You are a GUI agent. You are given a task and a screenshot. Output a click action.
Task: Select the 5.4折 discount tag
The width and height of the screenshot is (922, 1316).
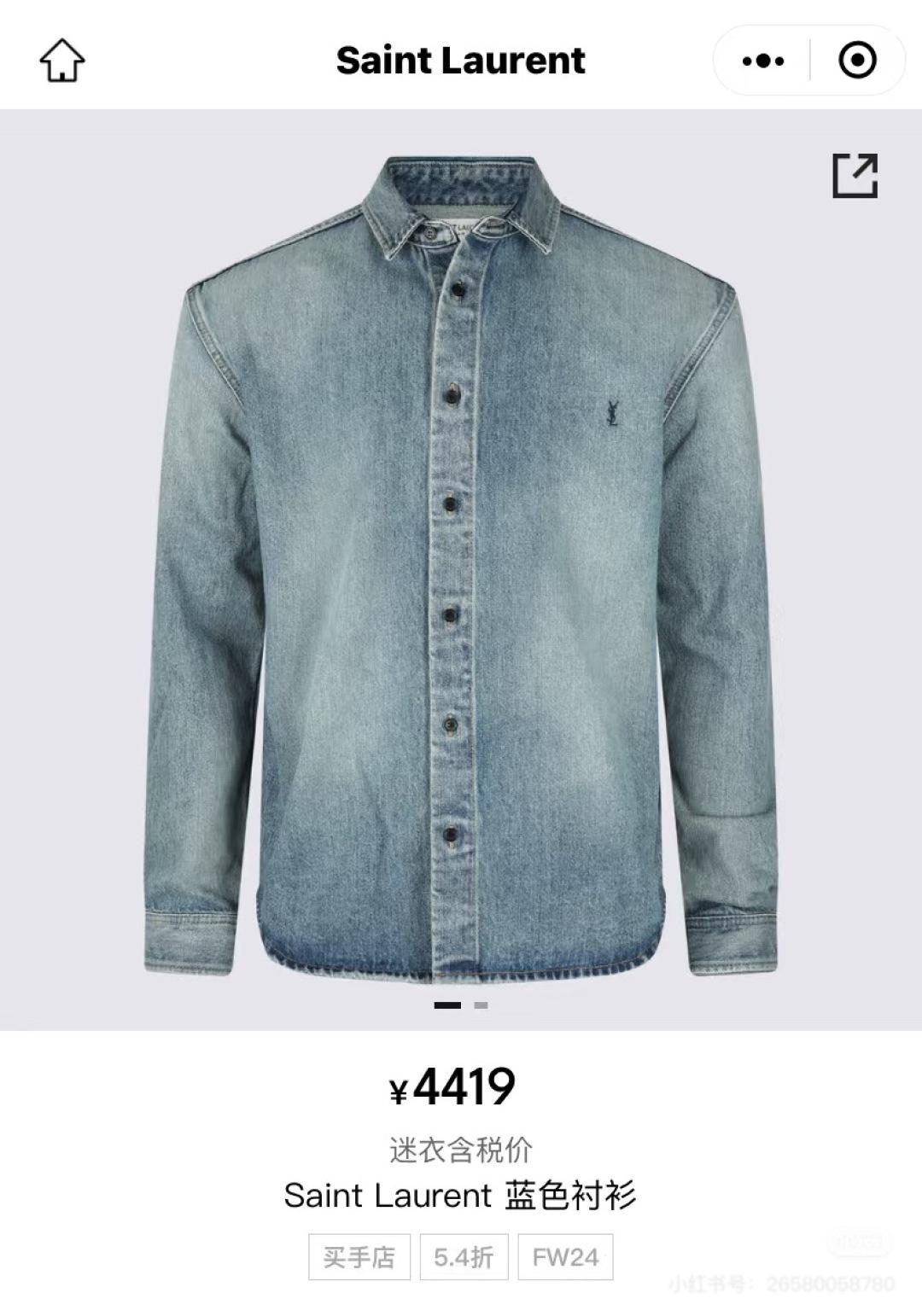click(464, 1257)
